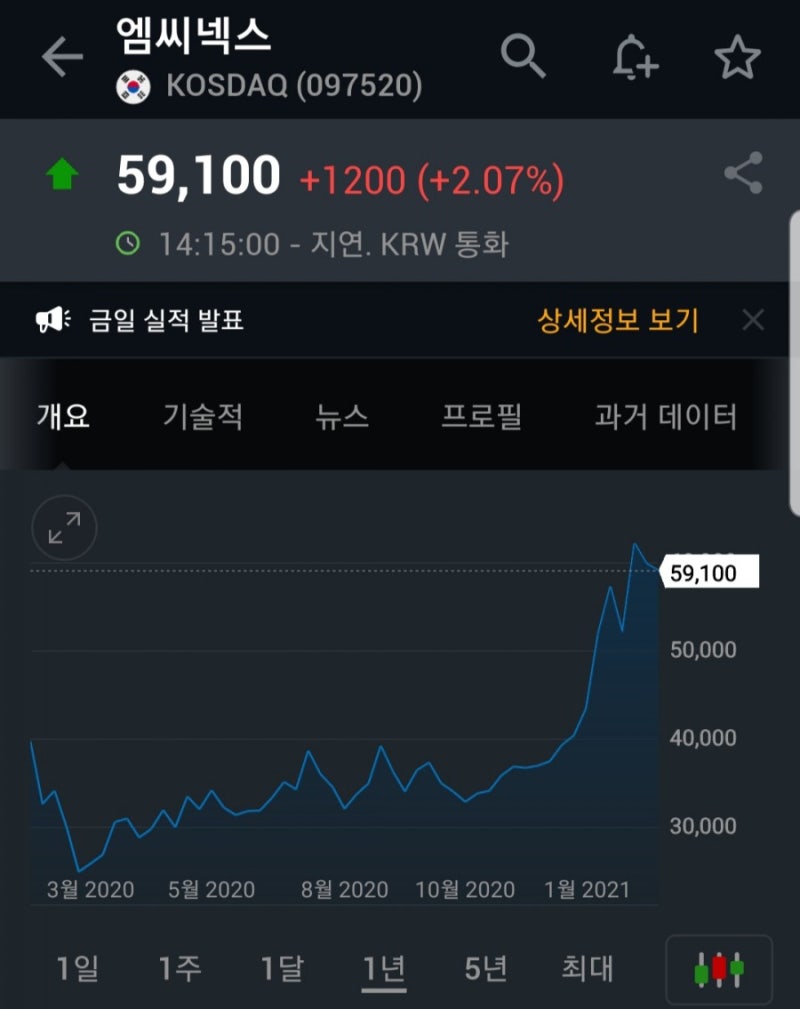The height and width of the screenshot is (1009, 800).
Task: Change the chart range to 5년
Action: [x=486, y=968]
